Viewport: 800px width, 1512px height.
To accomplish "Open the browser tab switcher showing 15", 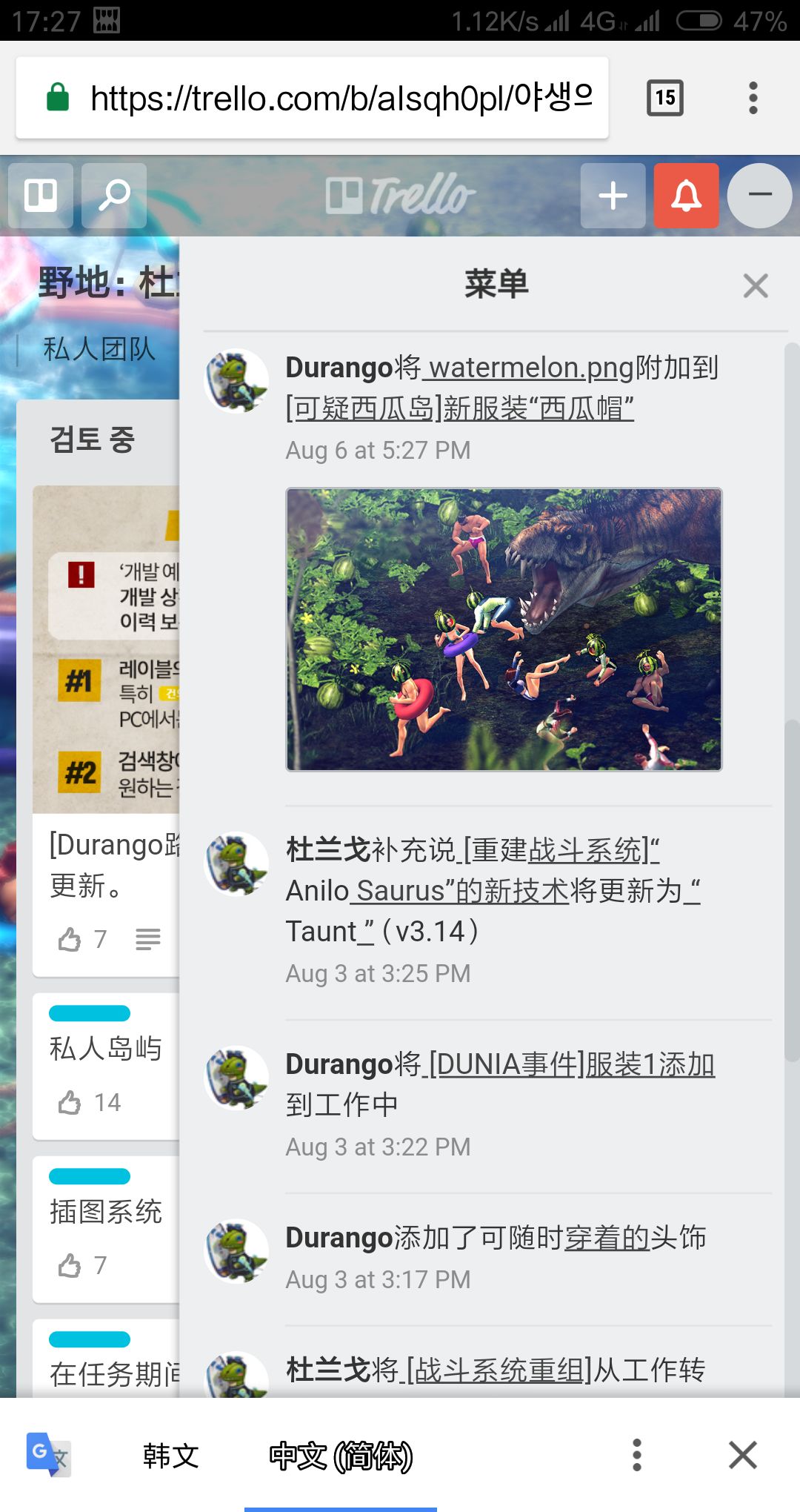I will point(665,98).
